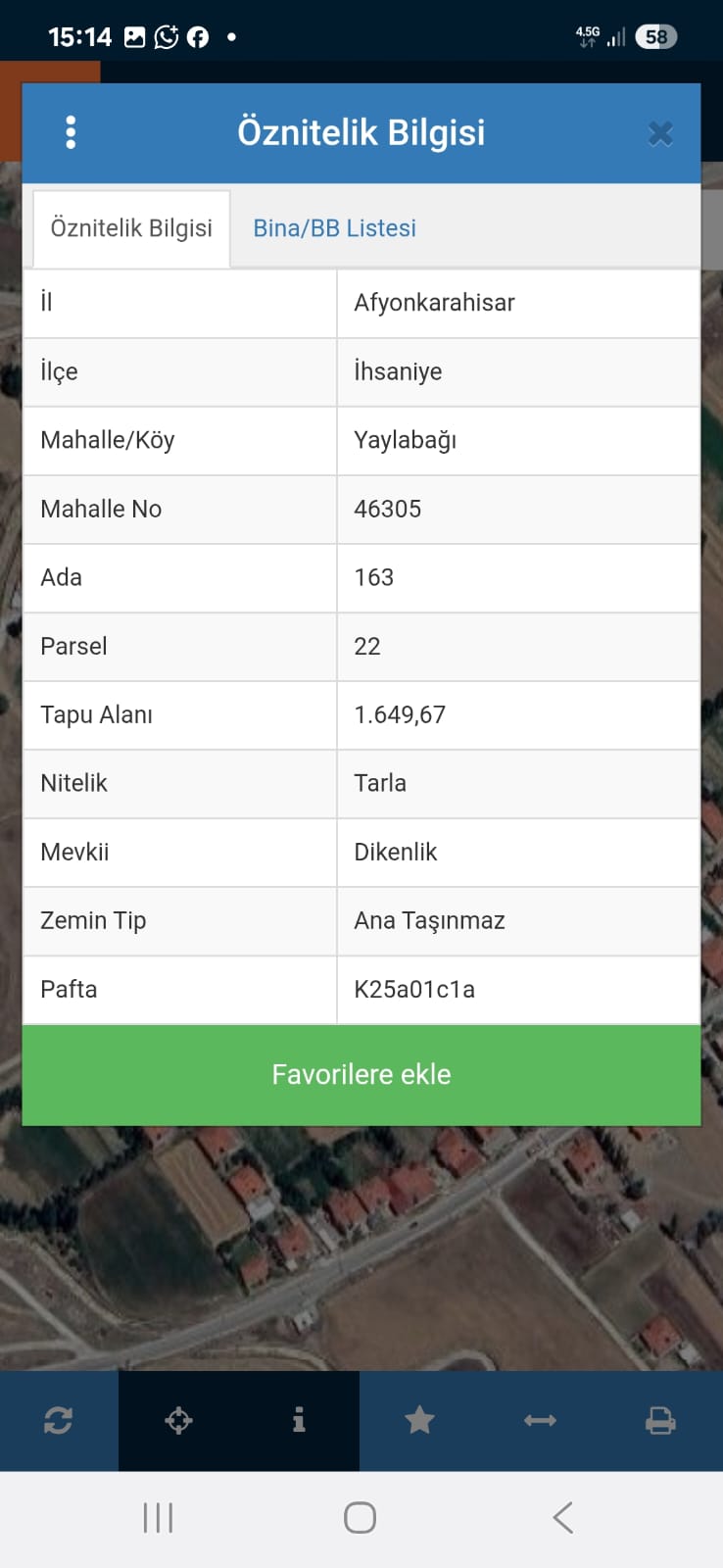Screen dimensions: 723x1568
Task: Open the three-dot menu in dialog header
Action: coord(71,132)
